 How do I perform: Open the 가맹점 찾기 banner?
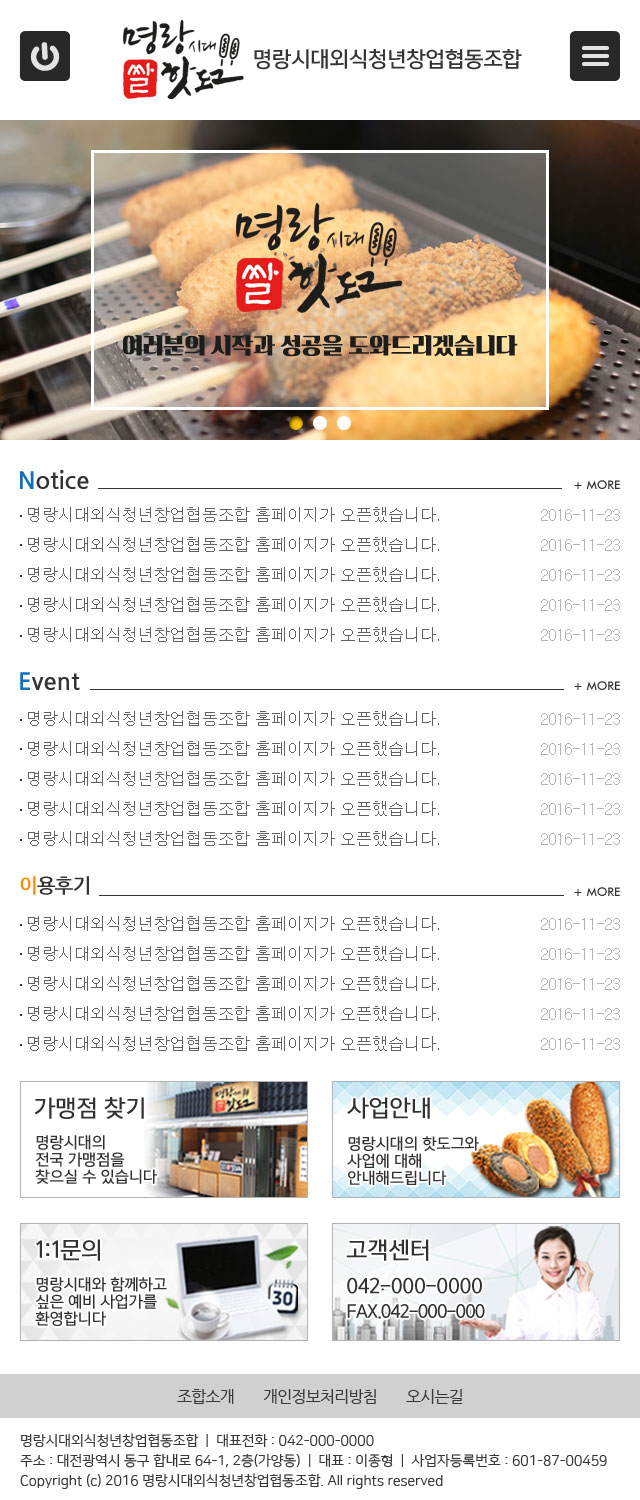[164, 1139]
